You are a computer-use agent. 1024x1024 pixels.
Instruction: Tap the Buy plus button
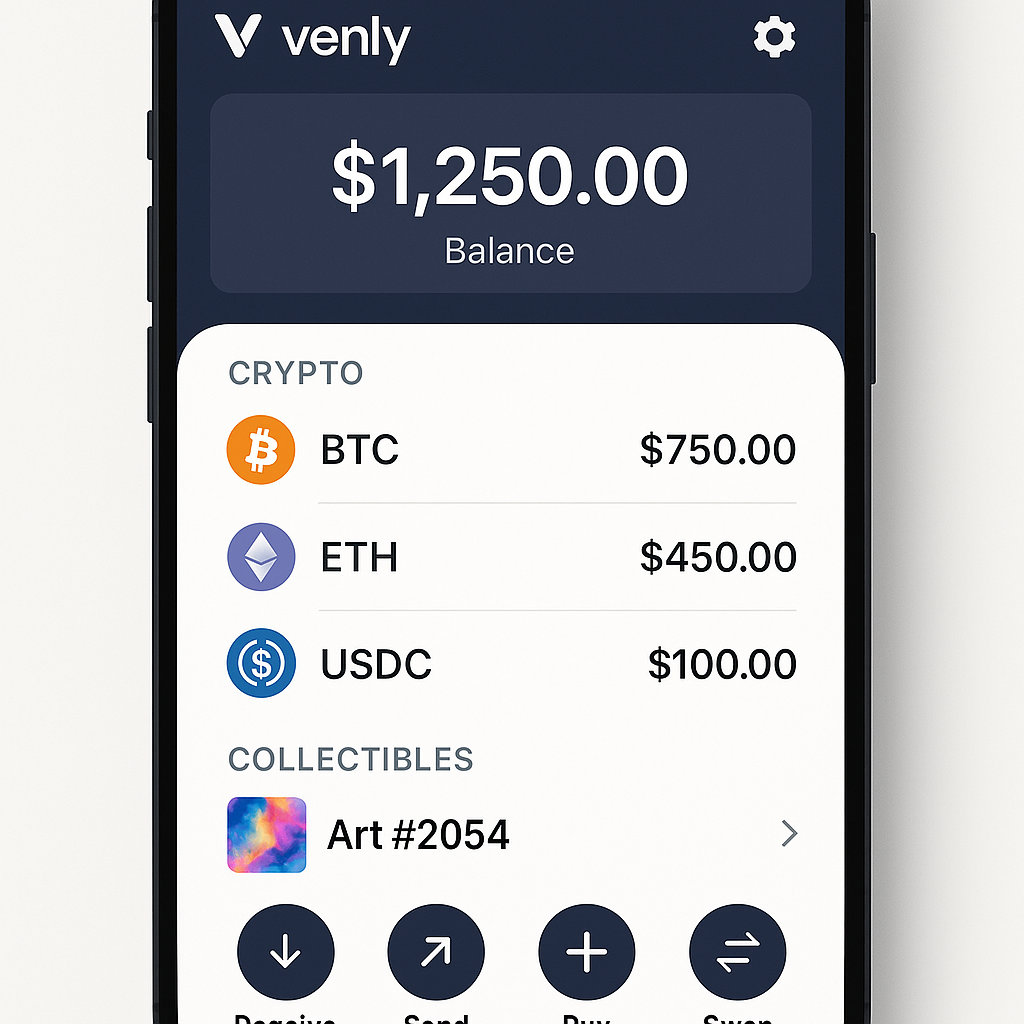pos(587,953)
